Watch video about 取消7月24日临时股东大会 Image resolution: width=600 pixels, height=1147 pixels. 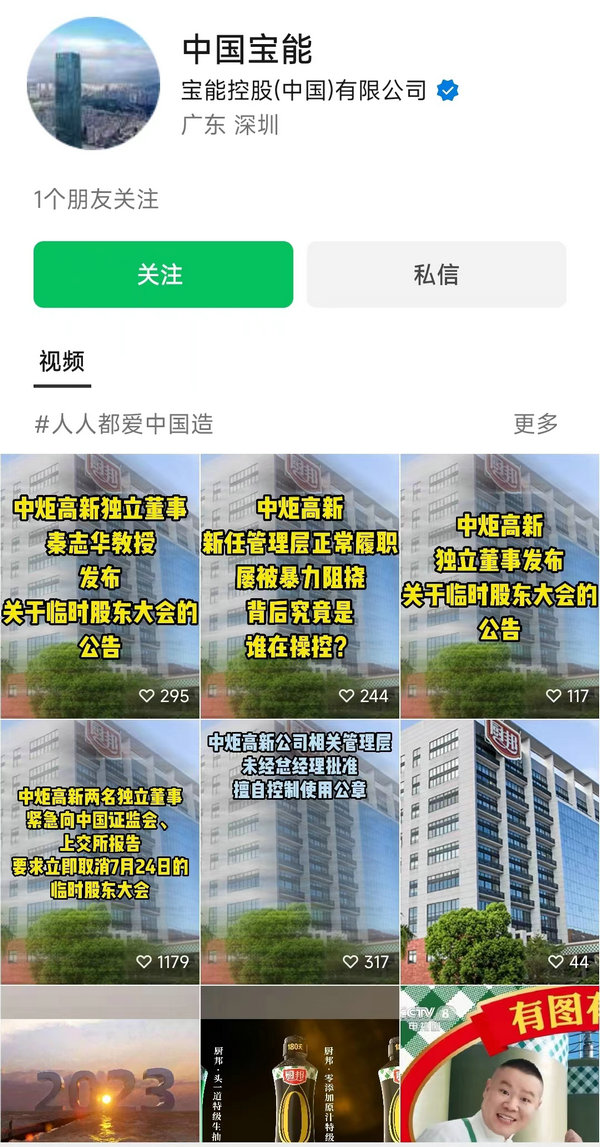click(x=99, y=851)
